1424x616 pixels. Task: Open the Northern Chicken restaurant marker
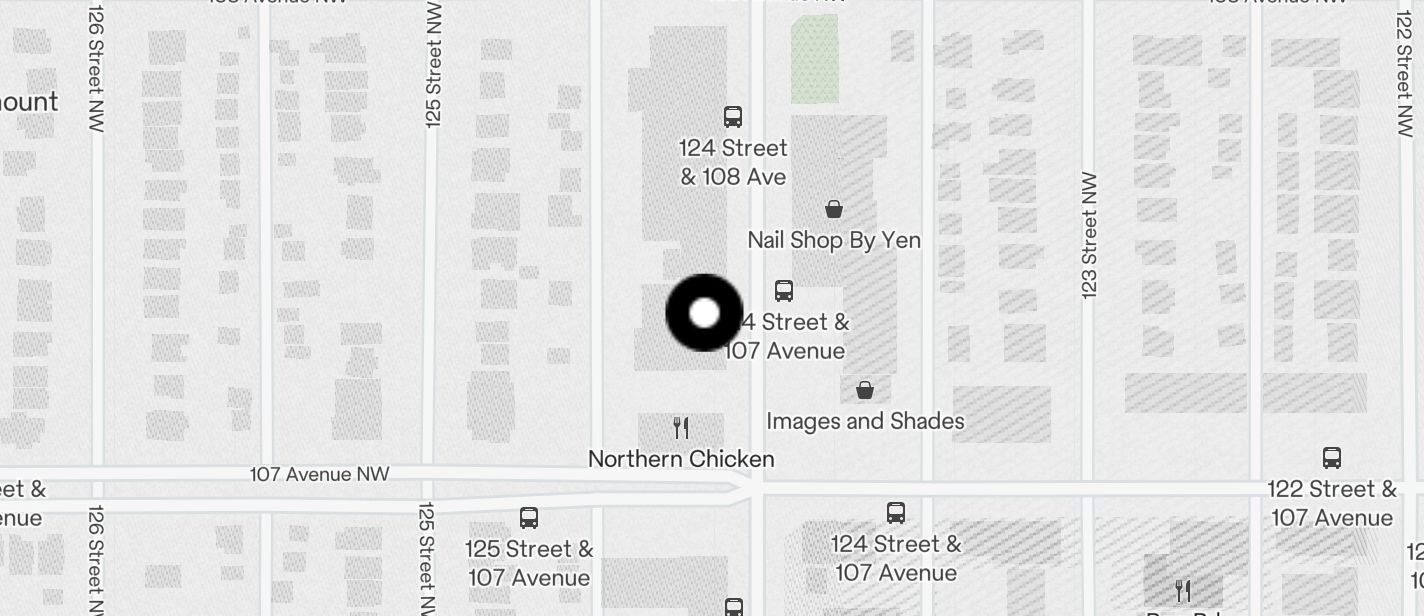click(681, 429)
